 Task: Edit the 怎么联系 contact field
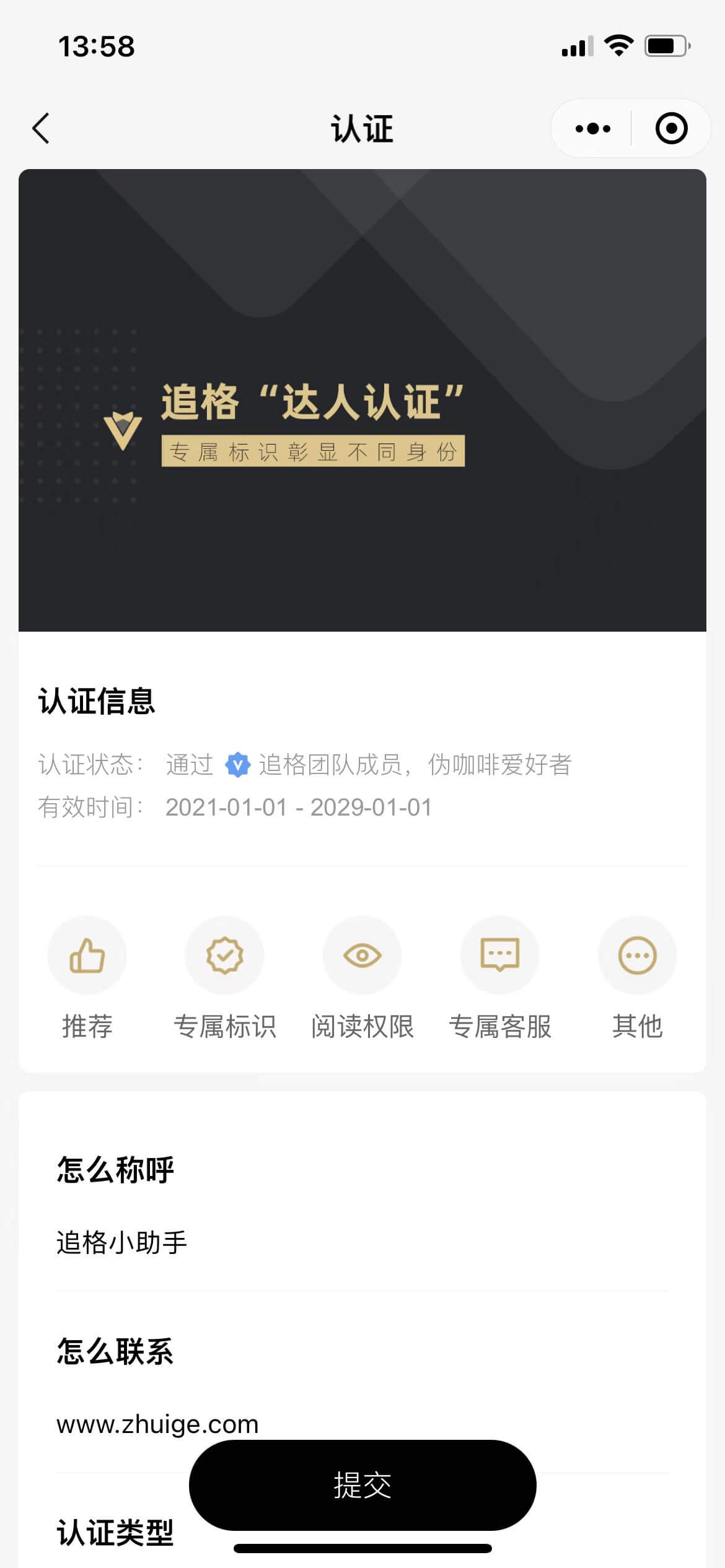pyautogui.click(x=362, y=1424)
